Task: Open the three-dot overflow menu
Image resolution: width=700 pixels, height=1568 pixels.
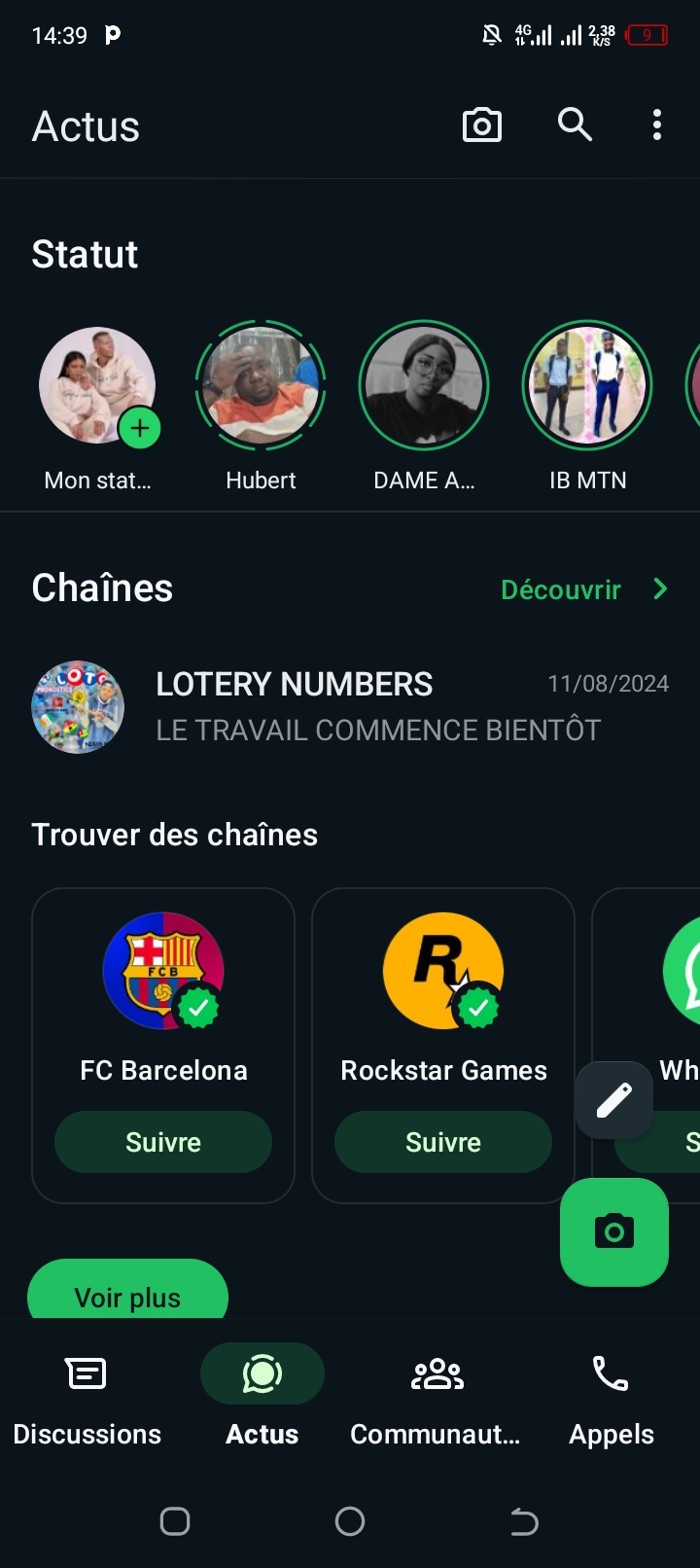Action: pos(657,125)
